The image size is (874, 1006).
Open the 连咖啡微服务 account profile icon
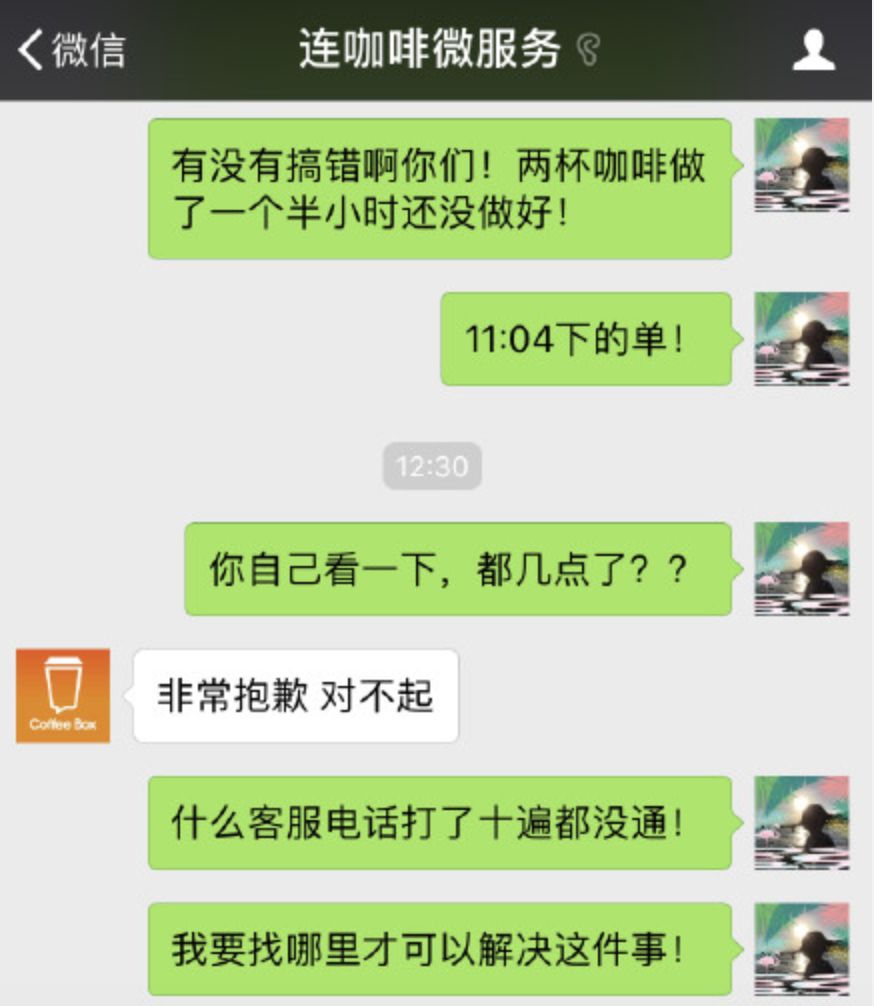[813, 50]
